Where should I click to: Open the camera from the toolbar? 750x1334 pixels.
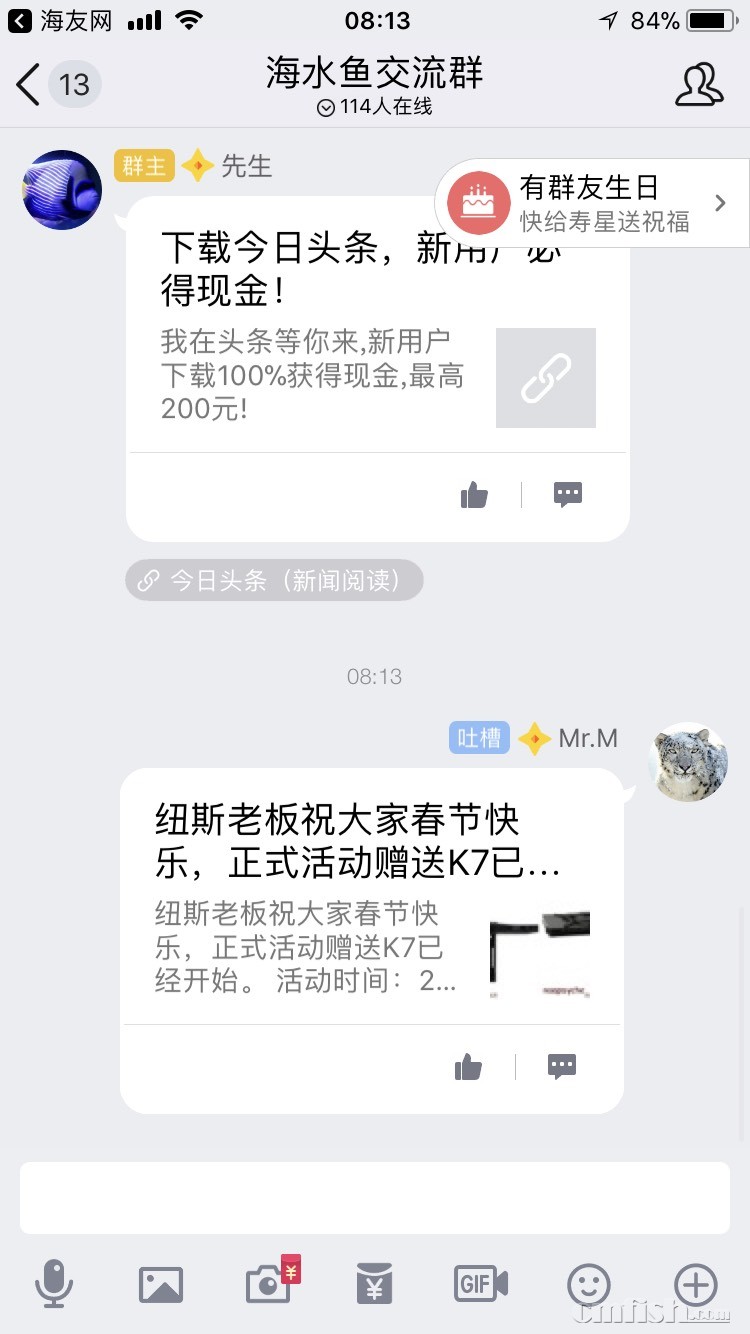point(268,1283)
